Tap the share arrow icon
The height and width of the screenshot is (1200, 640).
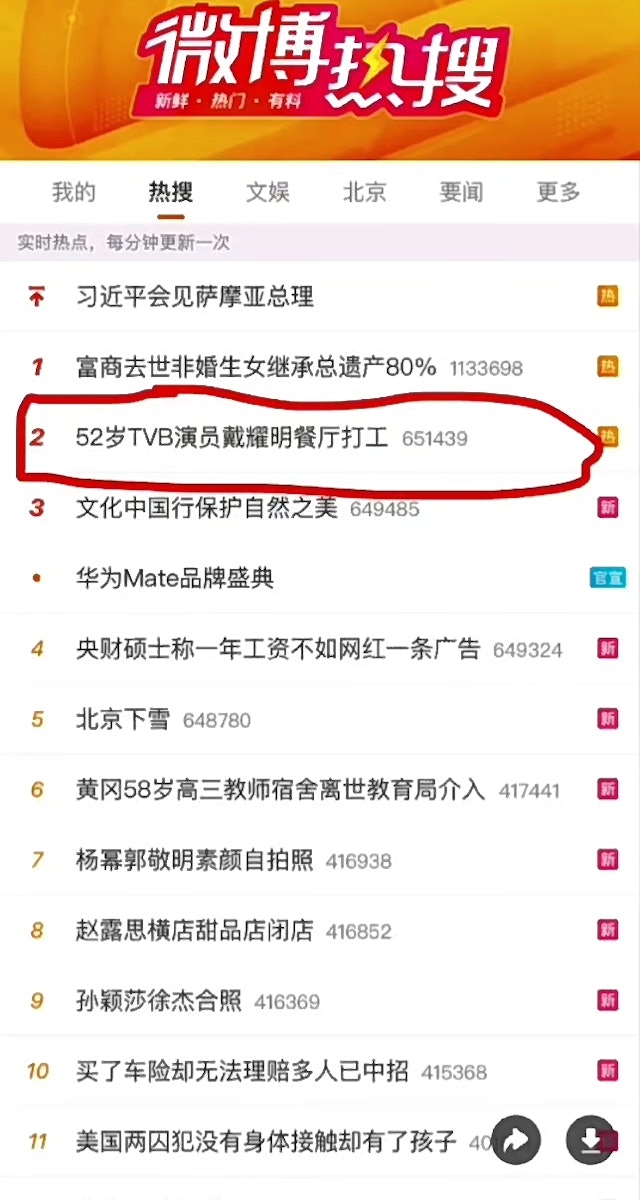tap(516, 1140)
